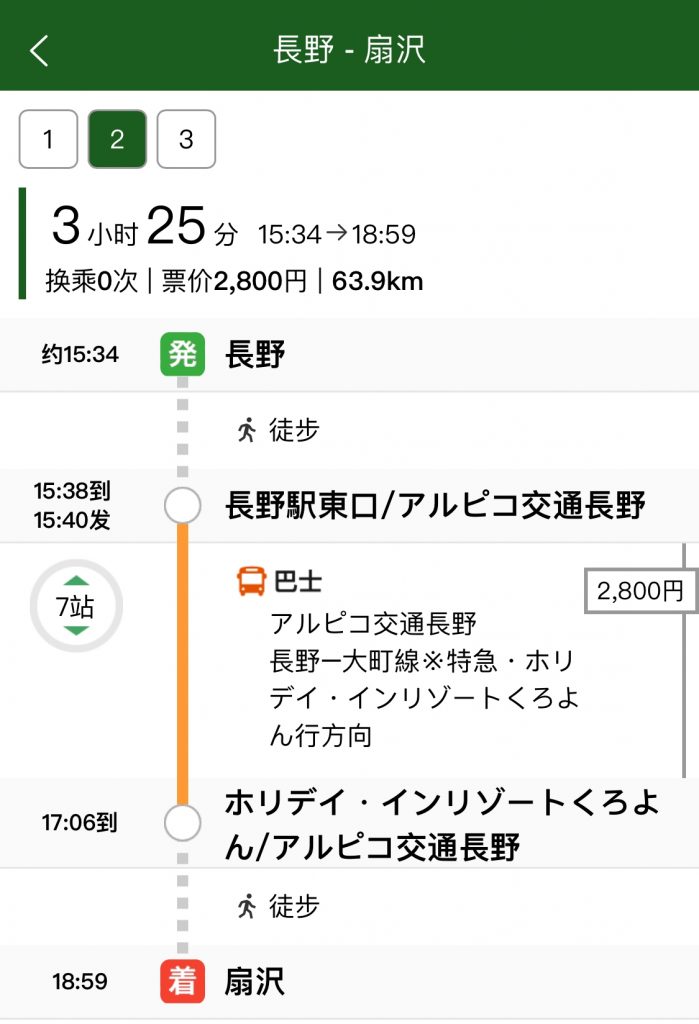Switch to route option 1
Viewport: 699px width, 1024px height.
[x=48, y=139]
